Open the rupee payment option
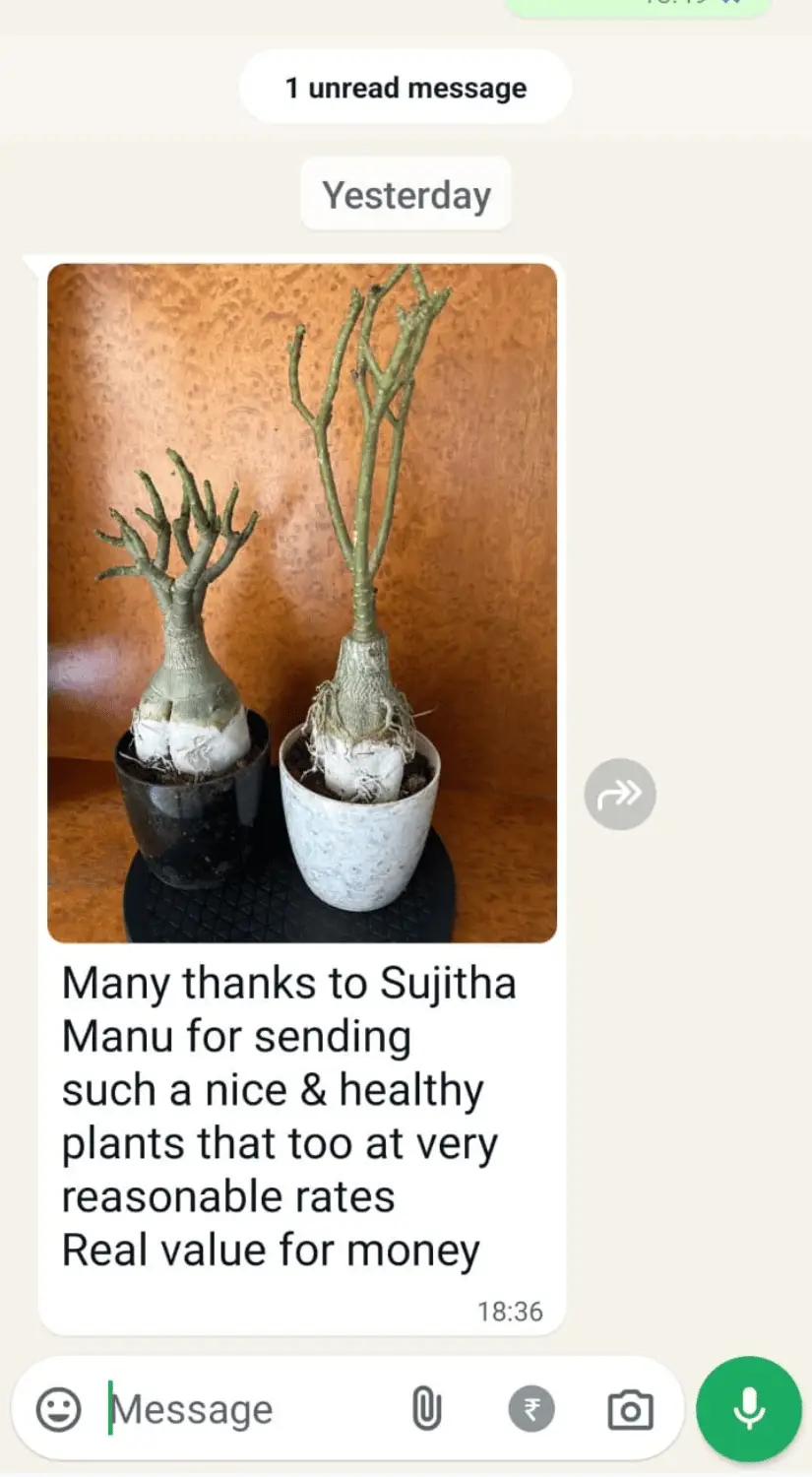This screenshot has height=1477, width=812. click(x=531, y=1409)
